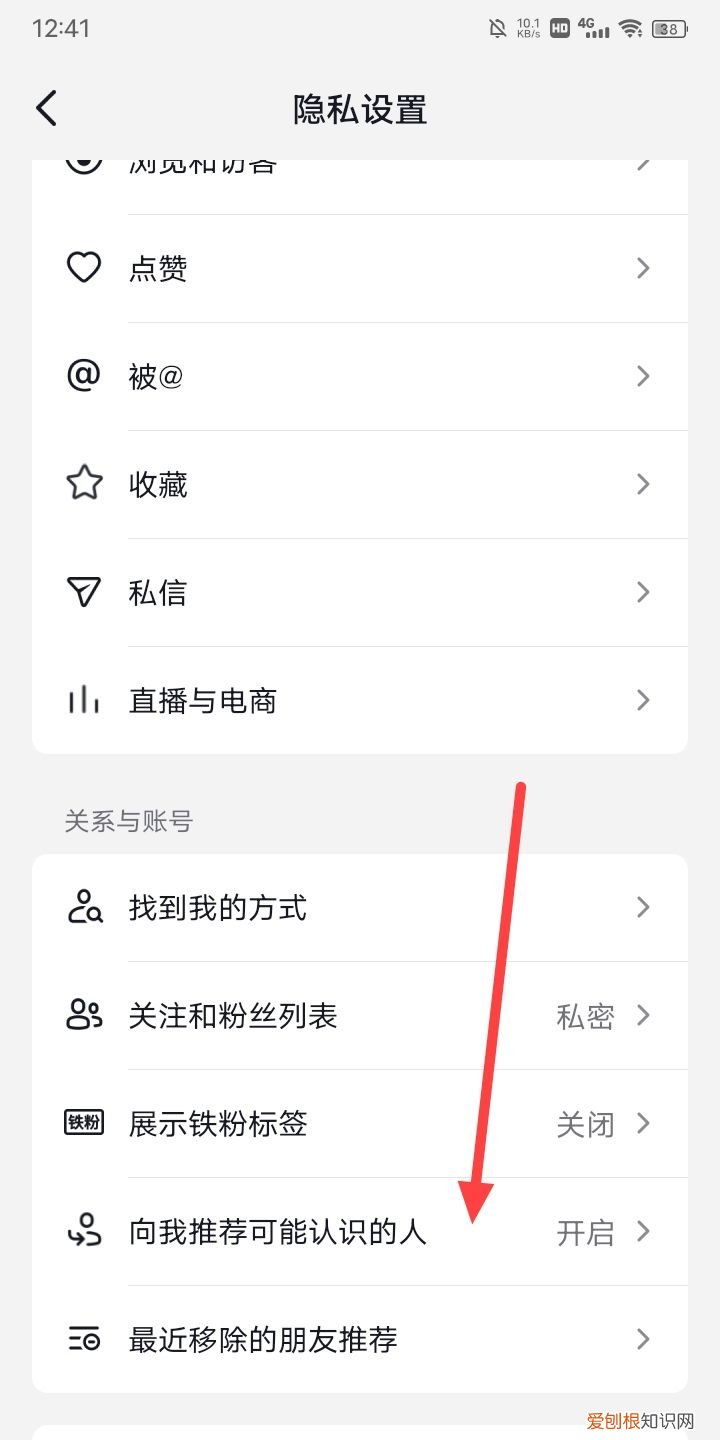Select the 铁粉 badge icon
The image size is (720, 1440).
click(84, 1123)
